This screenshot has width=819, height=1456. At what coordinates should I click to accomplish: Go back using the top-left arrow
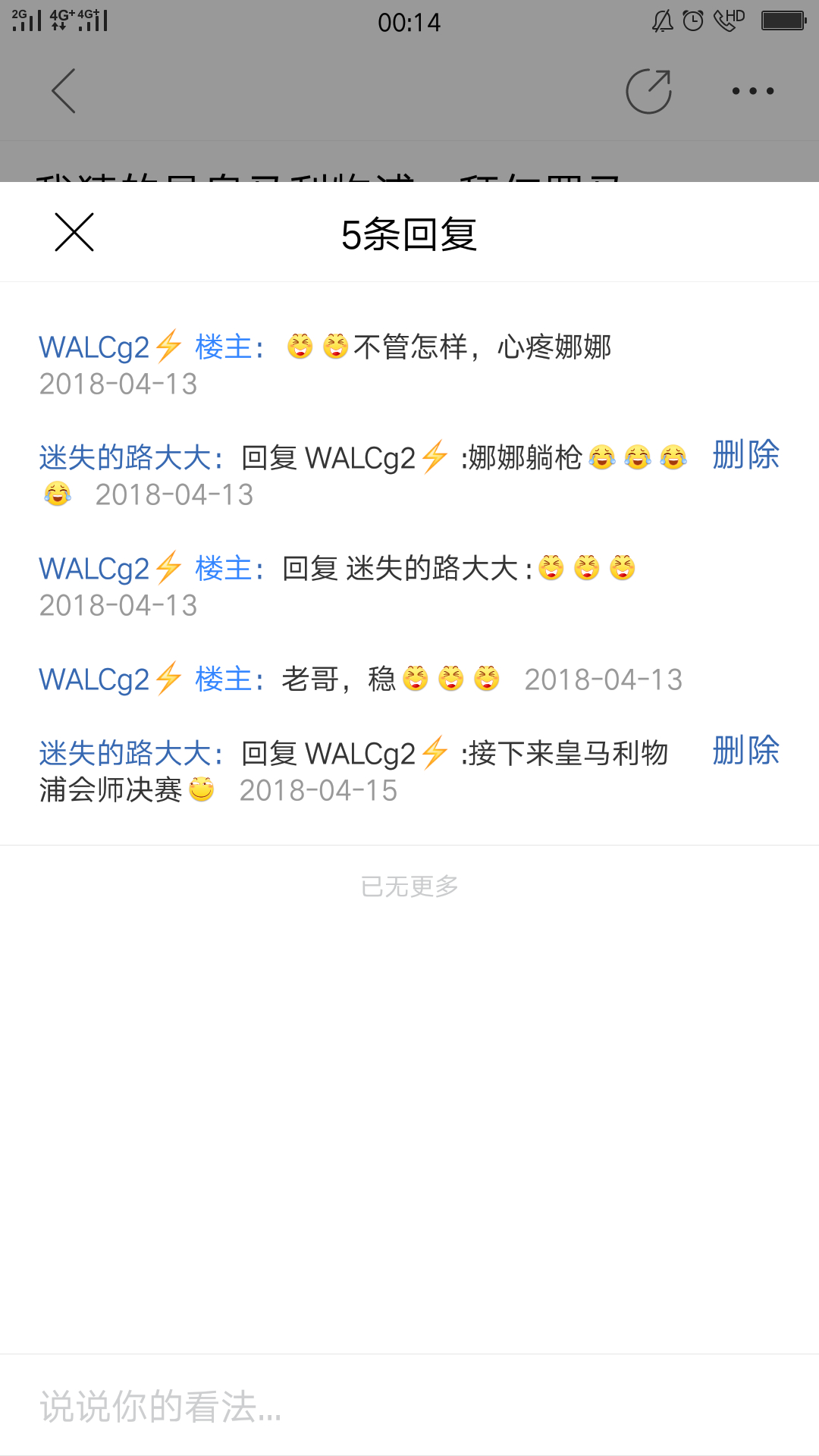point(64,91)
